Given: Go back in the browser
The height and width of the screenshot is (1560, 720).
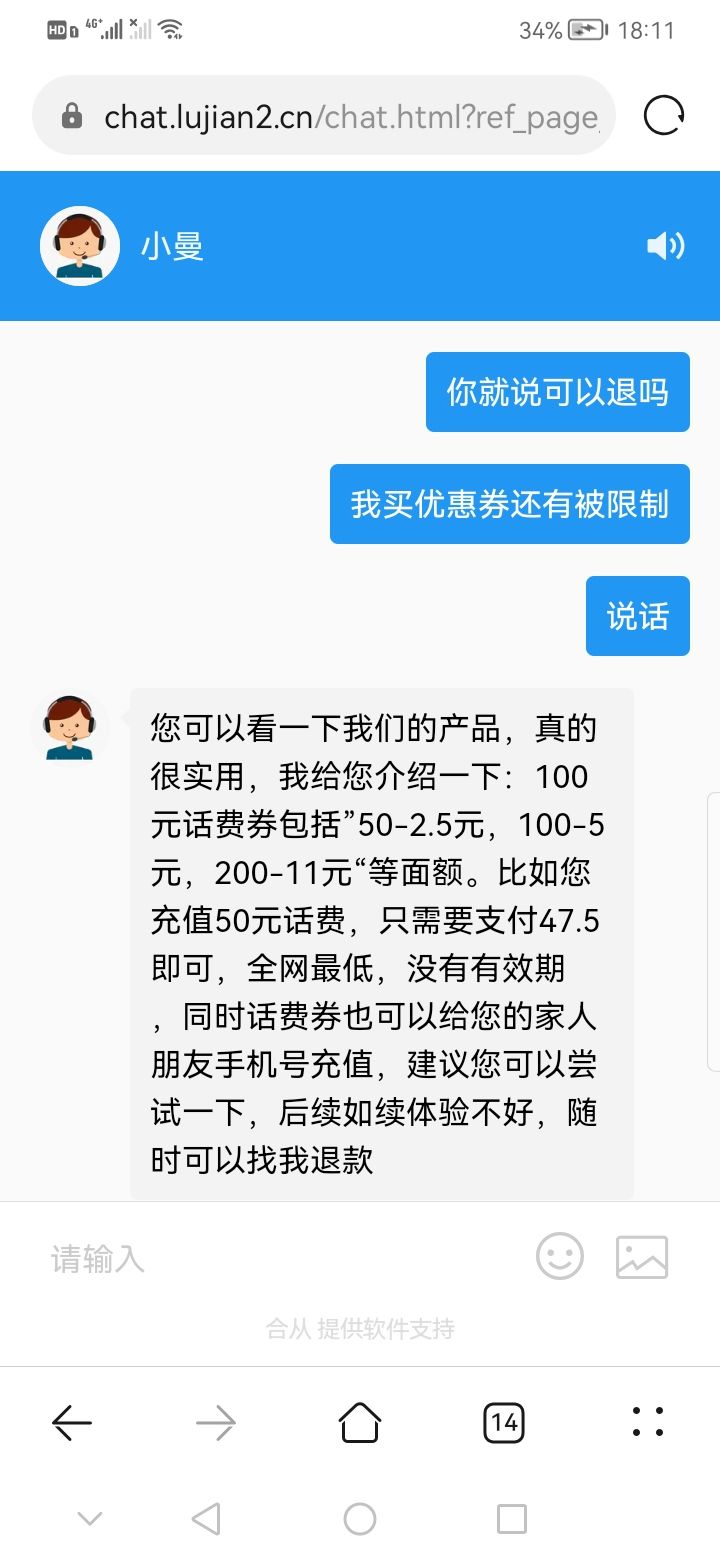Looking at the screenshot, I should tap(72, 1421).
